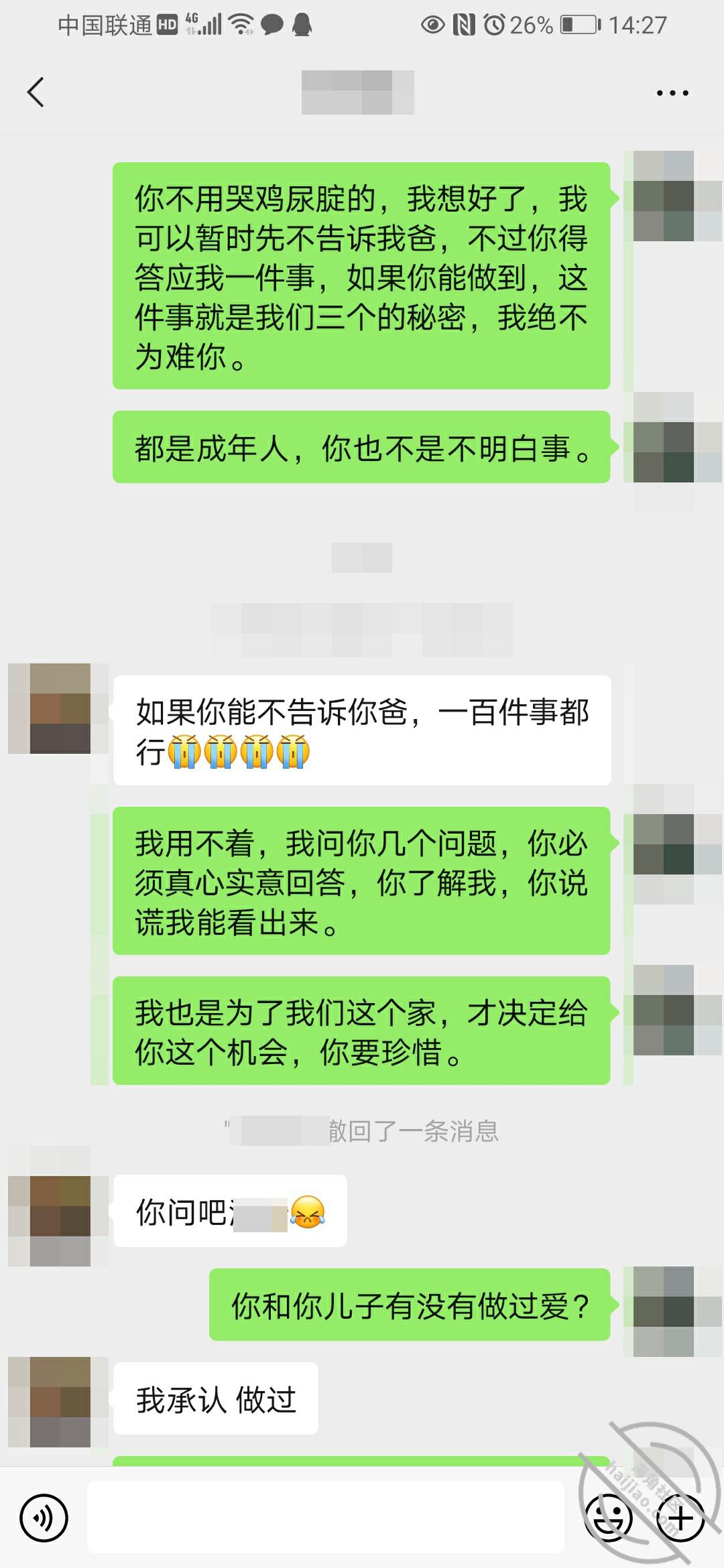Switch to voice message input
Screen dimensions: 724x1568
coord(44,1518)
